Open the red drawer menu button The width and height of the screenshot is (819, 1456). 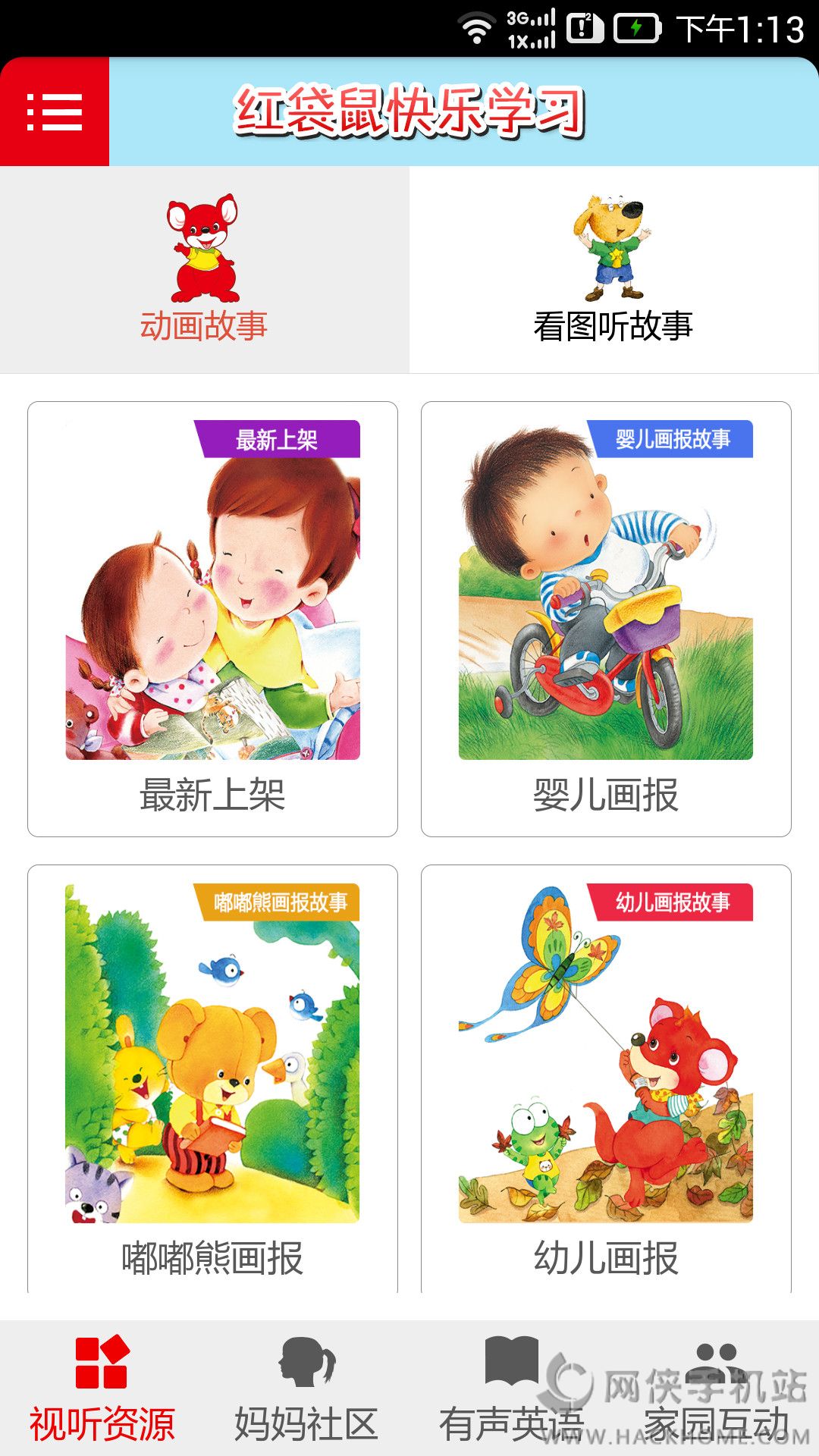point(55,112)
